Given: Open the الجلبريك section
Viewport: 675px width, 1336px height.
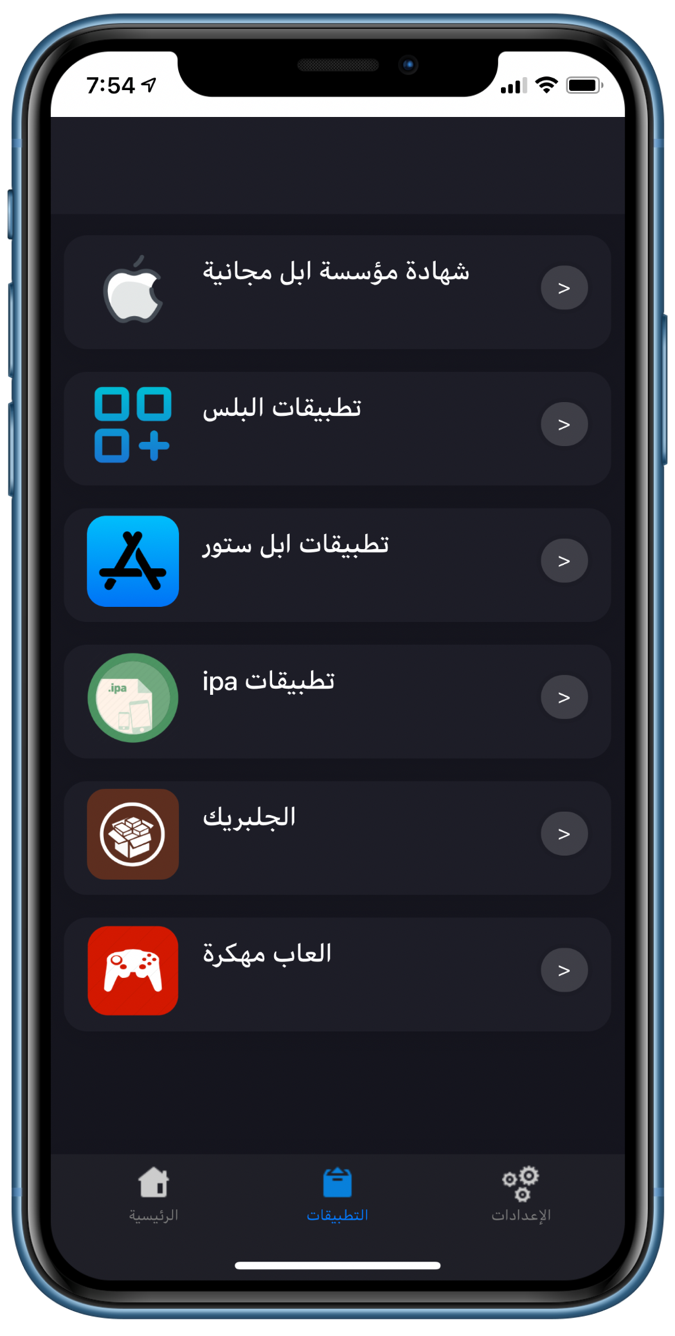Looking at the screenshot, I should [337, 837].
